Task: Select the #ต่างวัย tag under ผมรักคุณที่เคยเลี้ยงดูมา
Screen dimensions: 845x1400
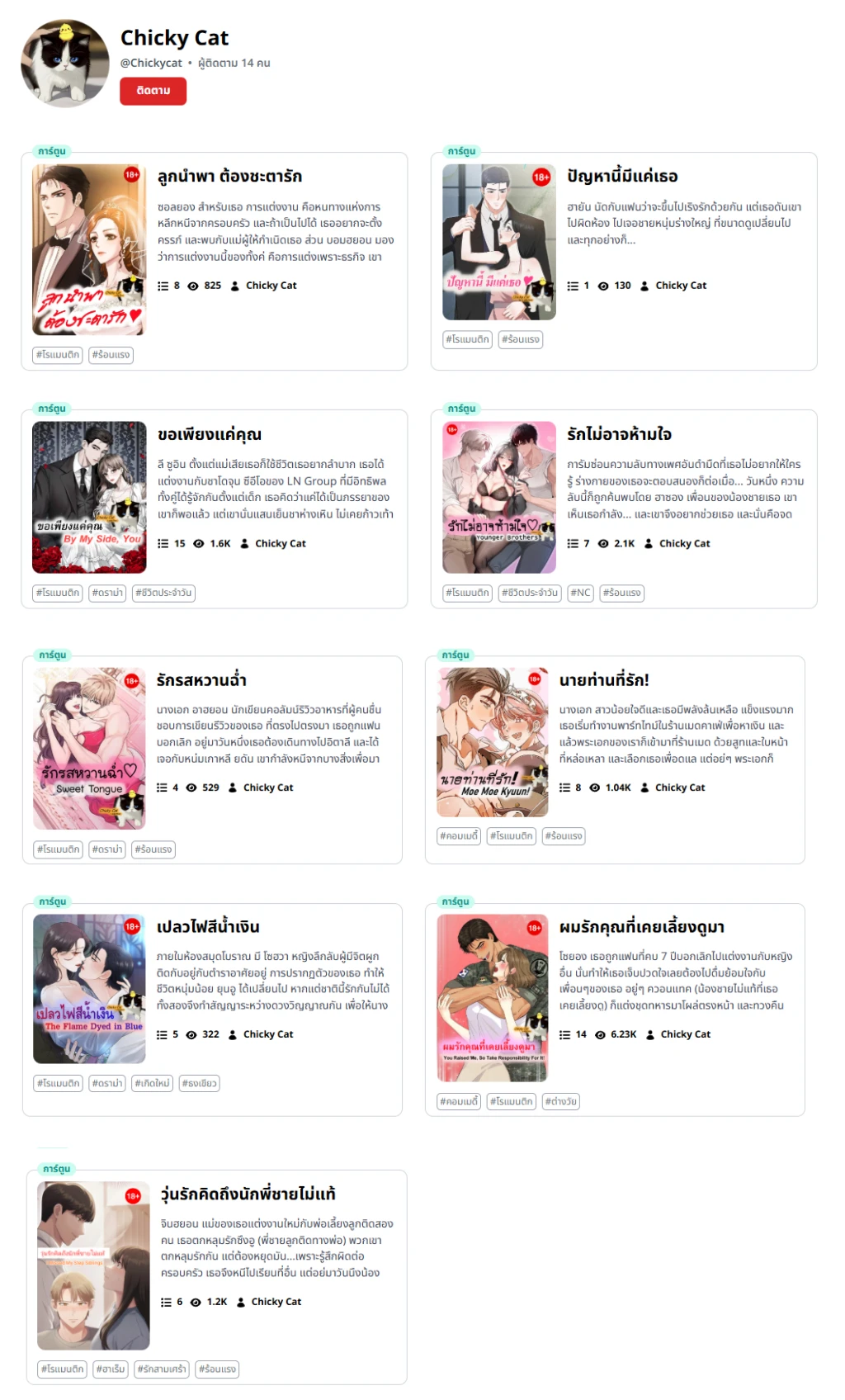Action: (x=561, y=1101)
